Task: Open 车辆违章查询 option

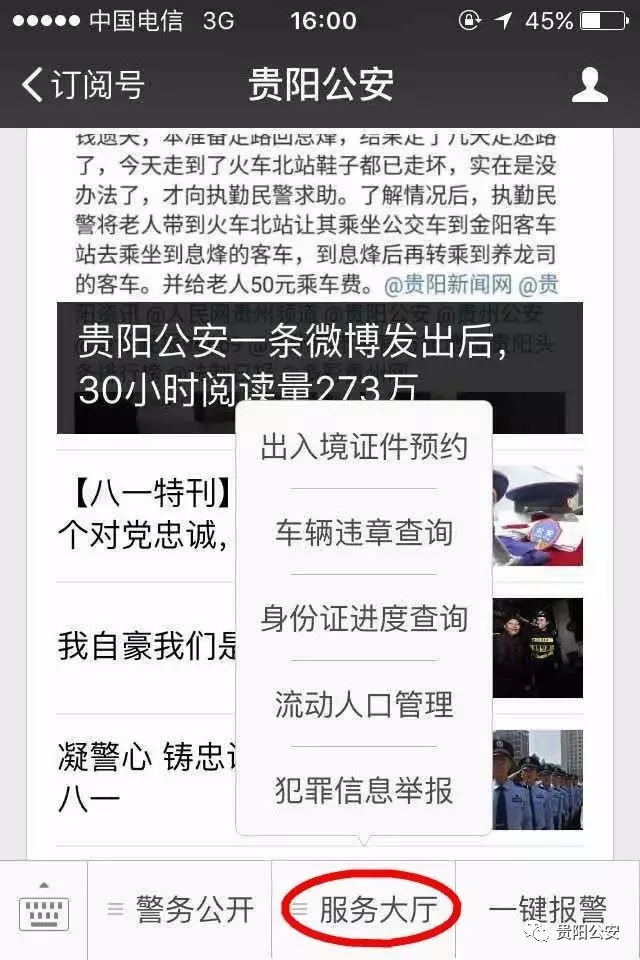Action: click(364, 532)
